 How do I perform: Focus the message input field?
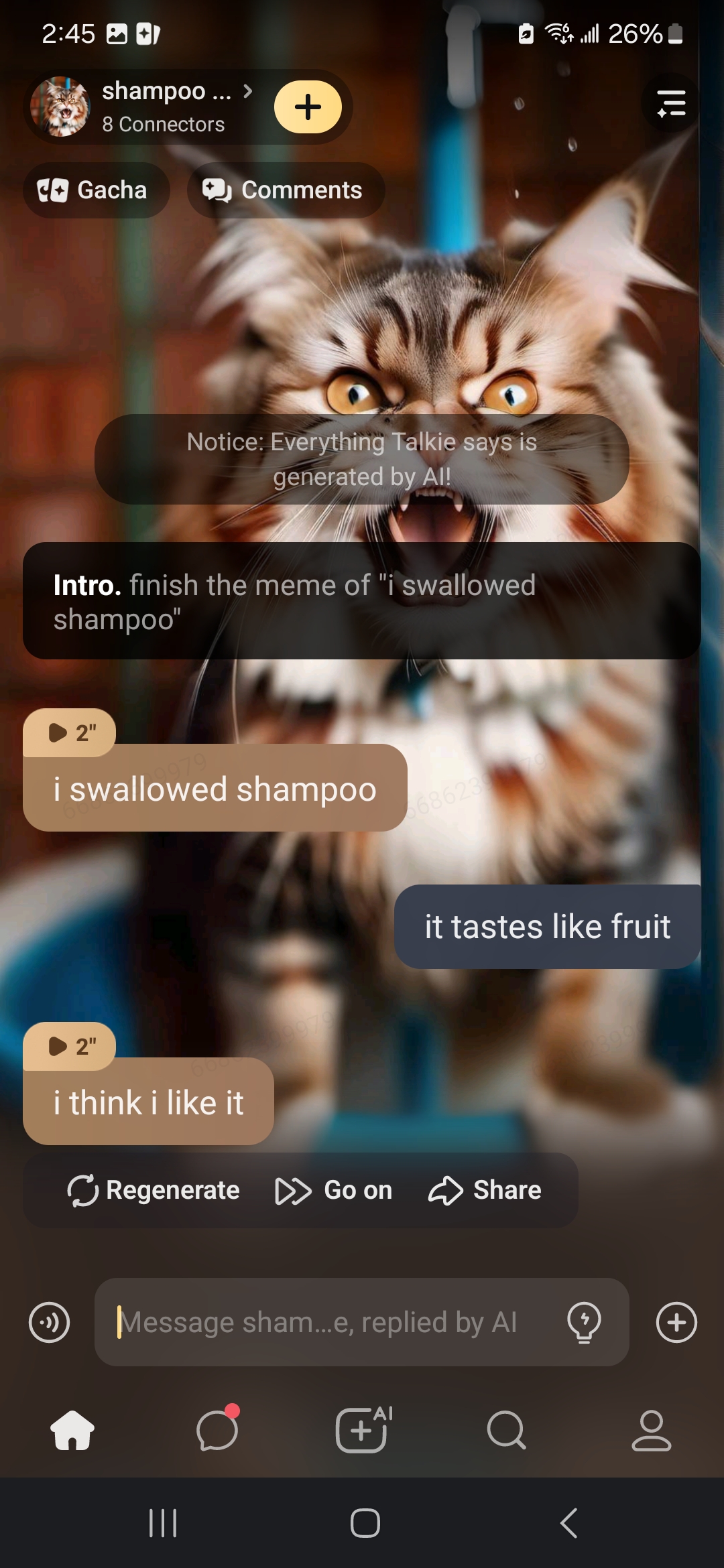(328, 1323)
